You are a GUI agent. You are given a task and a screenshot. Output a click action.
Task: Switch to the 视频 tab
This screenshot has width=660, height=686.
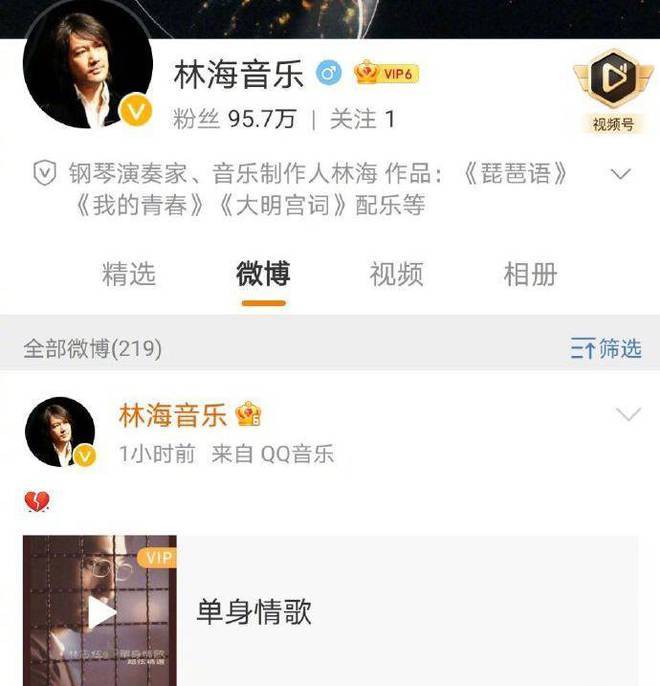point(396,274)
